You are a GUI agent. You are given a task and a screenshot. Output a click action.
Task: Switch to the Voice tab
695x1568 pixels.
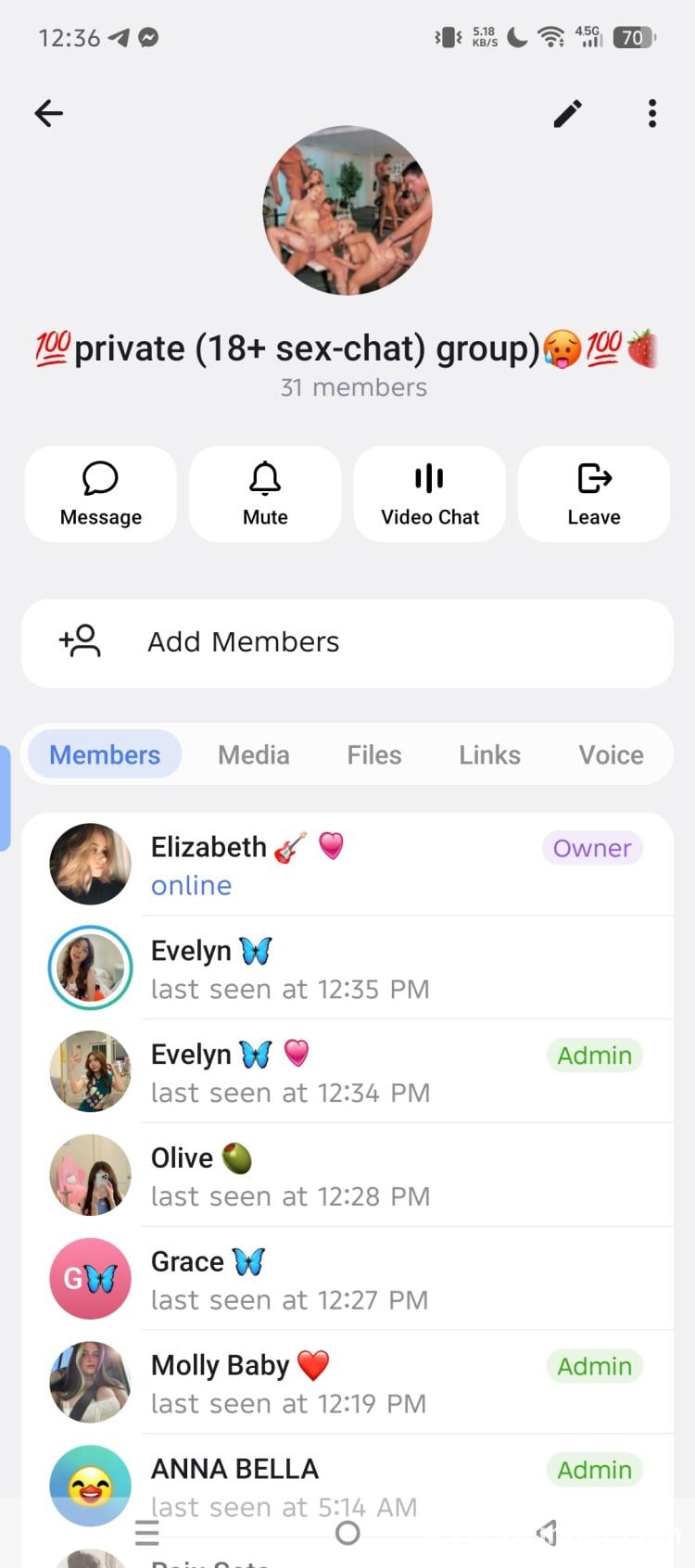pyautogui.click(x=611, y=754)
